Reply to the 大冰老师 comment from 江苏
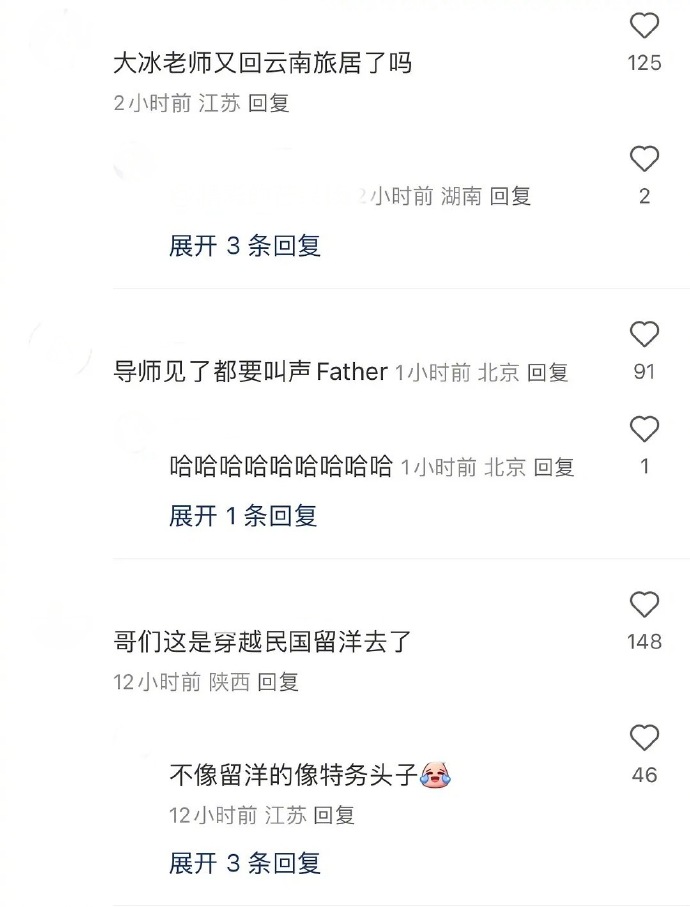 (x=268, y=103)
